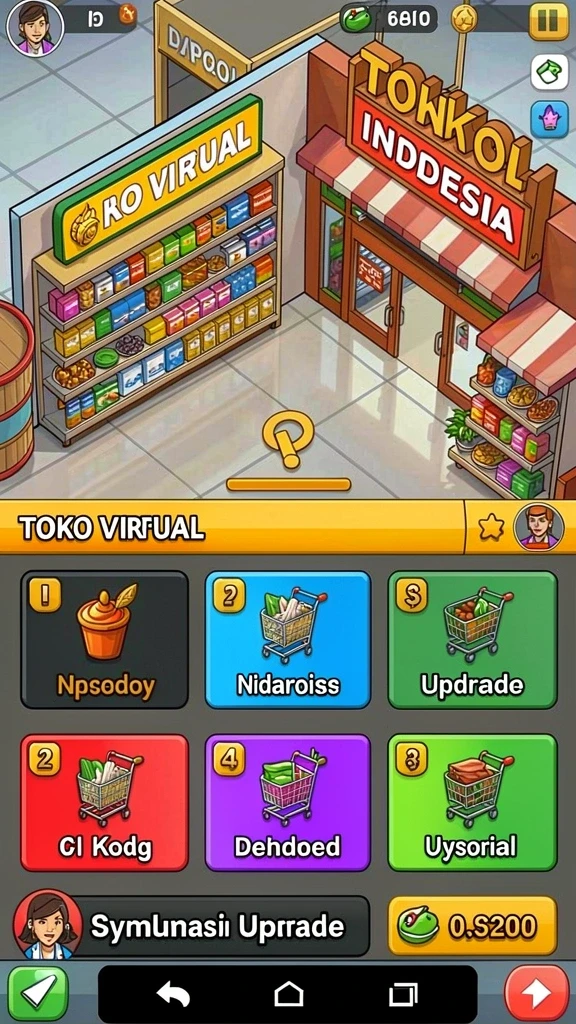
Task: Go to the system home screen
Action: tap(288, 995)
